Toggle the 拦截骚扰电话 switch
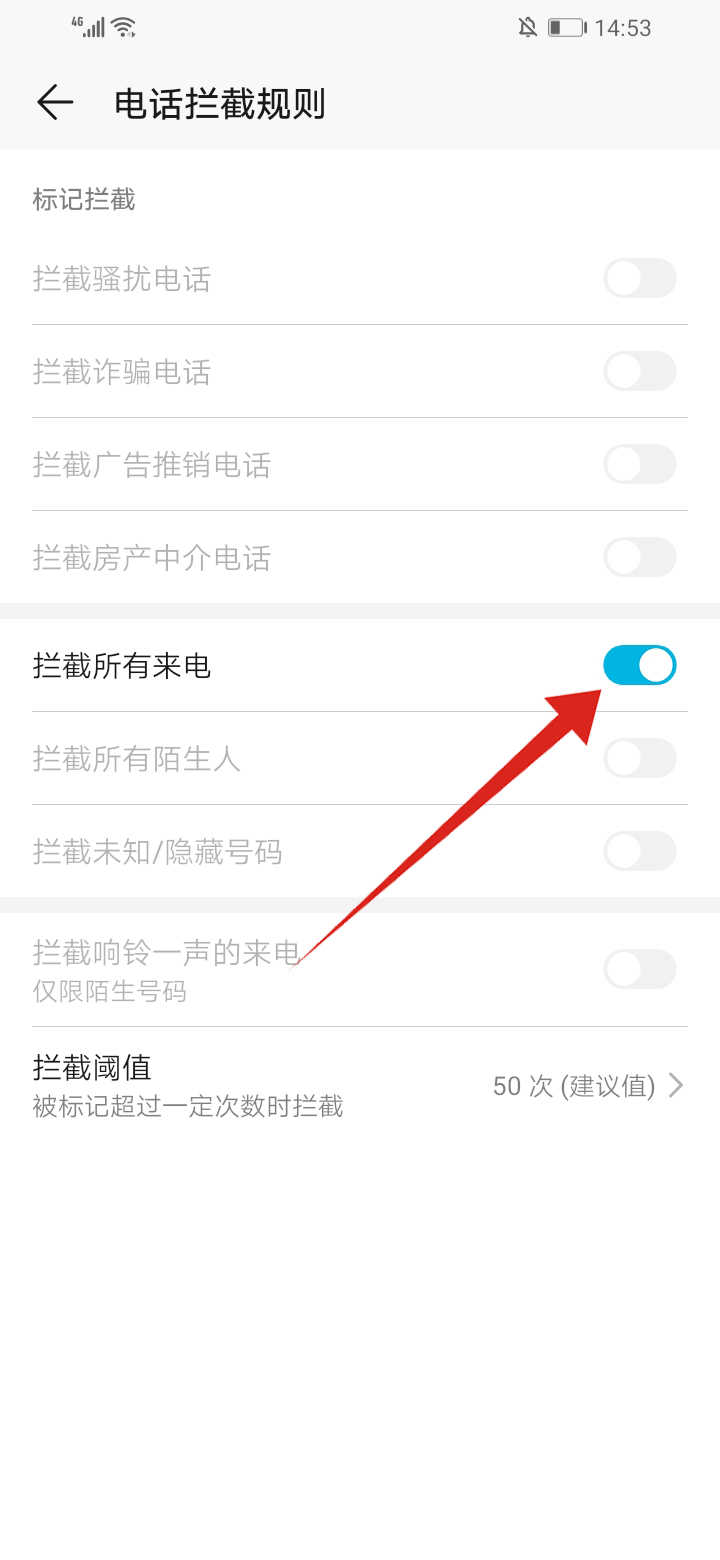This screenshot has width=720, height=1560. [x=639, y=278]
